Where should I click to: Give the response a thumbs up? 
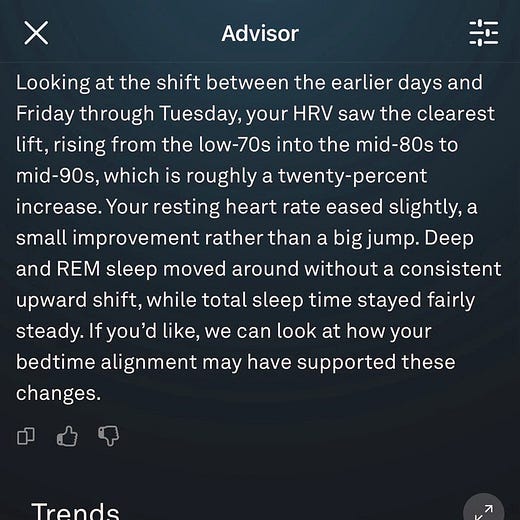point(67,436)
